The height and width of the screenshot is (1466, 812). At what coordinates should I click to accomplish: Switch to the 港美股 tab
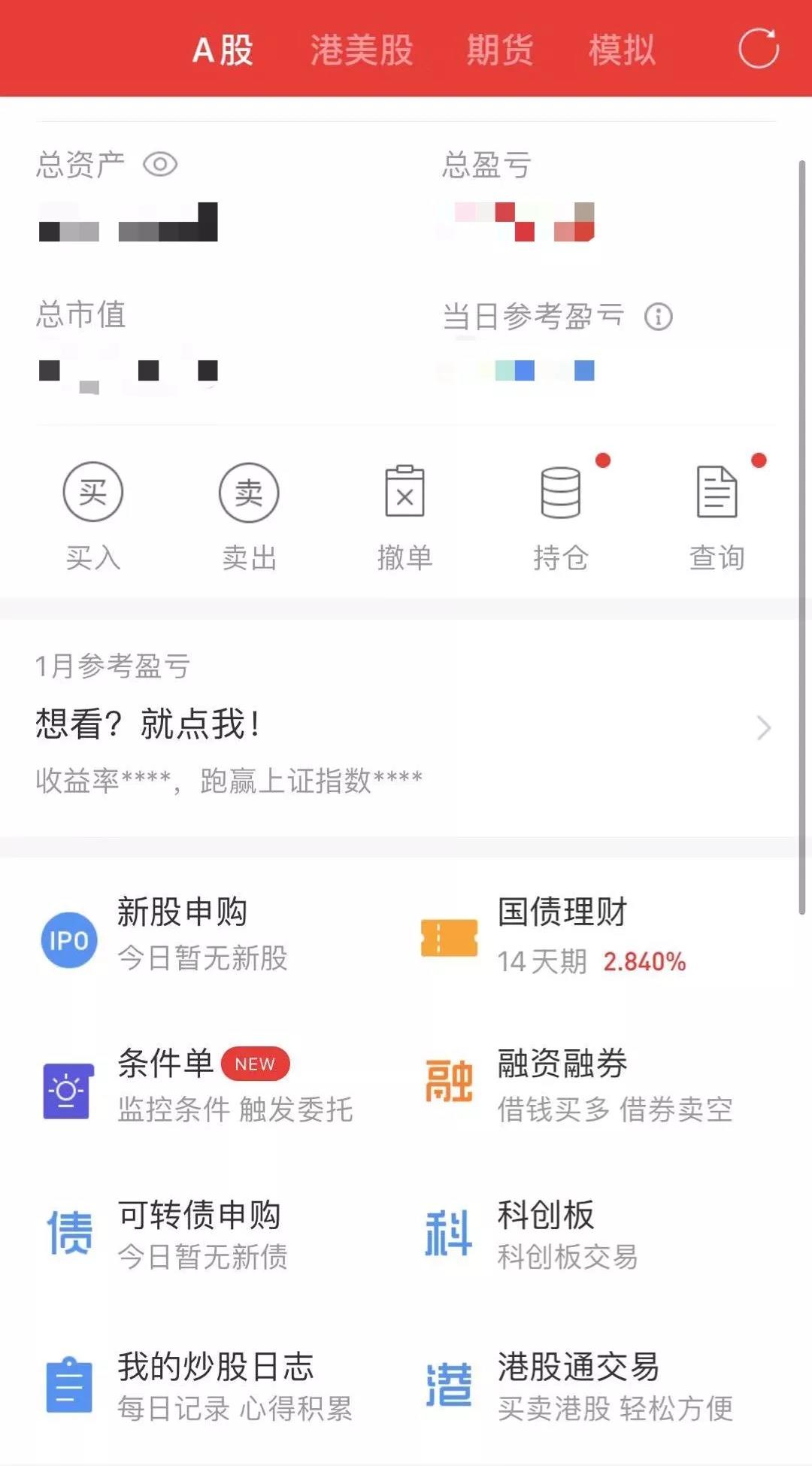[x=362, y=50]
